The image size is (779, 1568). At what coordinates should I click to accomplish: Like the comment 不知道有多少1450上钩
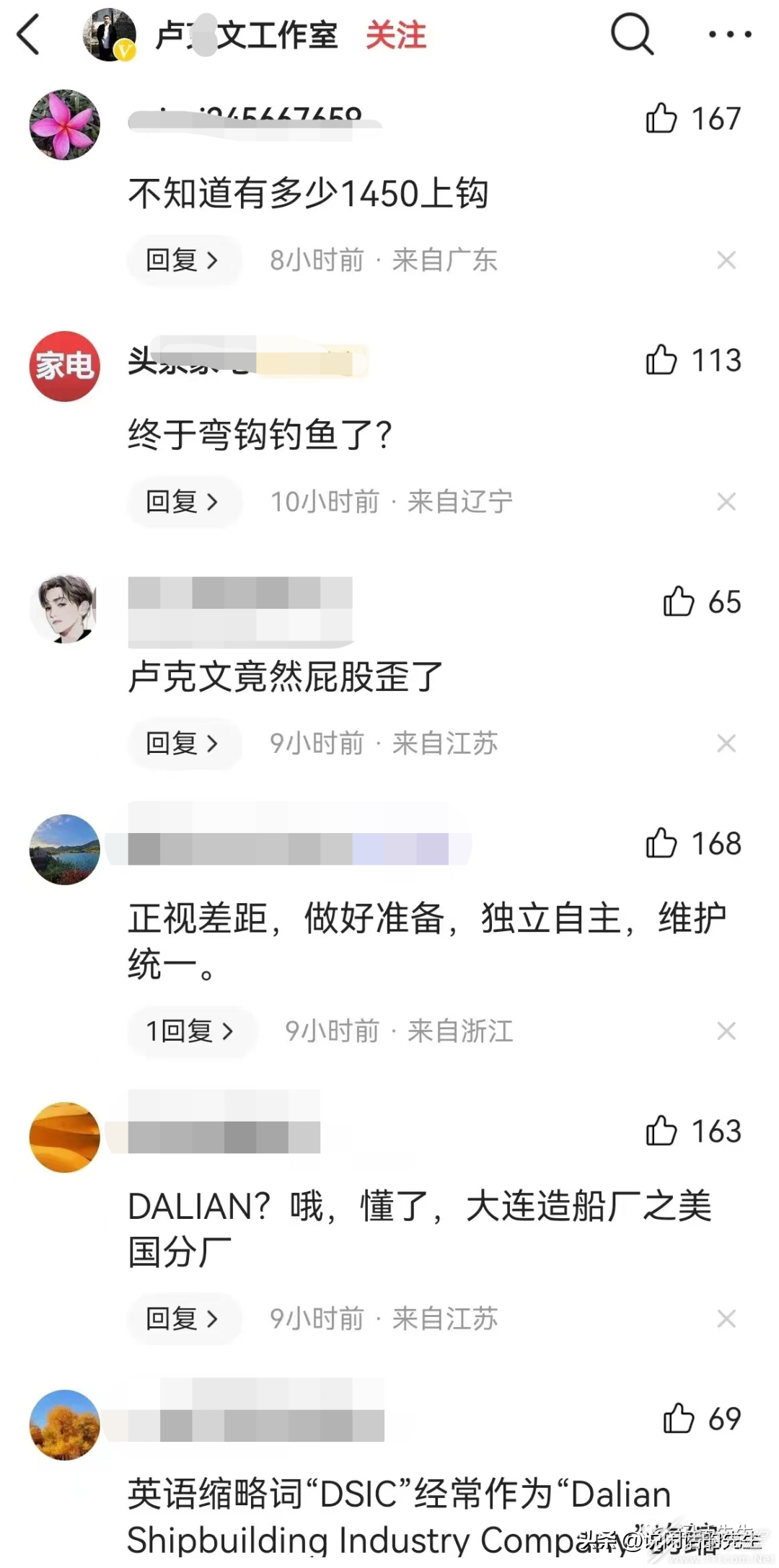pos(661,118)
